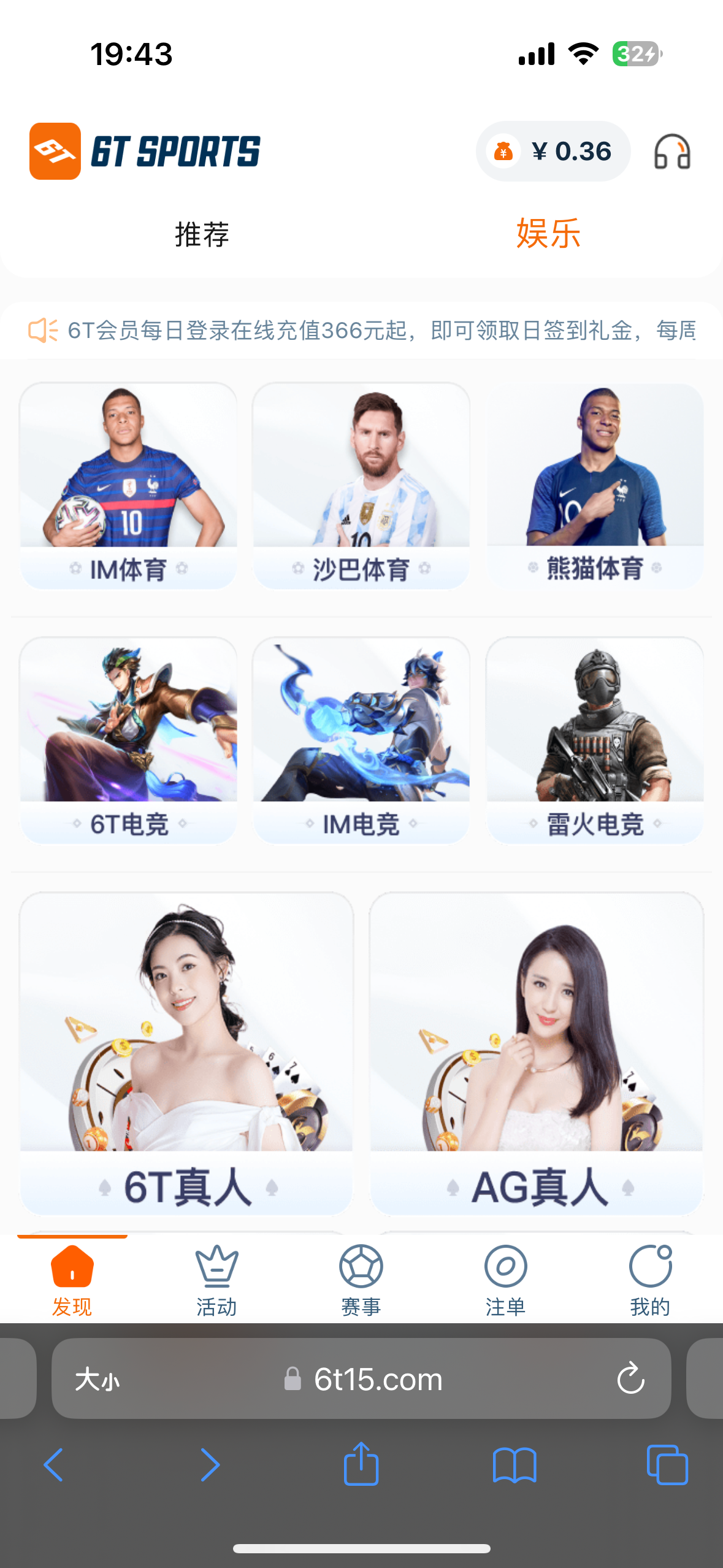
Task: Tap the ¥ 0.36 balance button
Action: coord(553,152)
